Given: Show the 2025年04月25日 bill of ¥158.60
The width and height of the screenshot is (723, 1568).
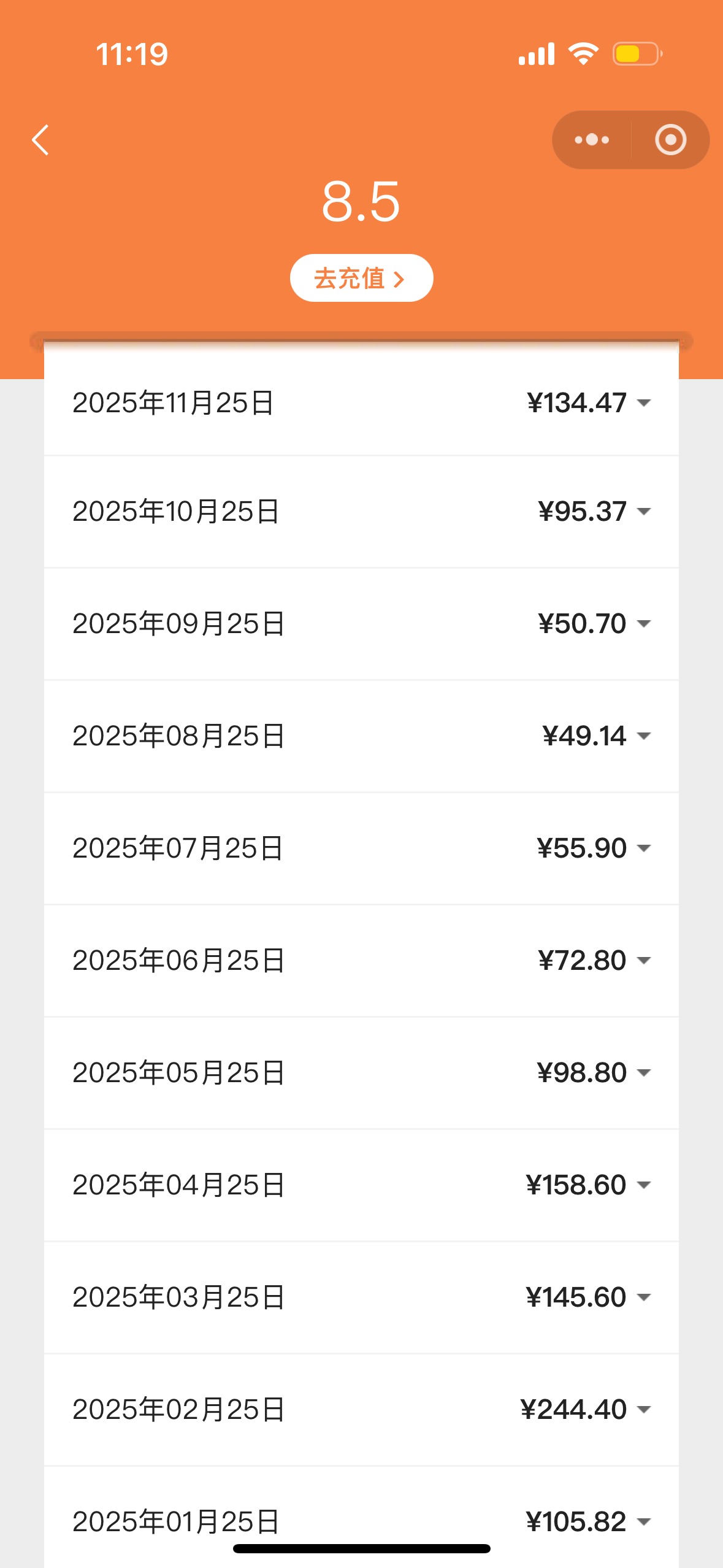Looking at the screenshot, I should 643,1185.
